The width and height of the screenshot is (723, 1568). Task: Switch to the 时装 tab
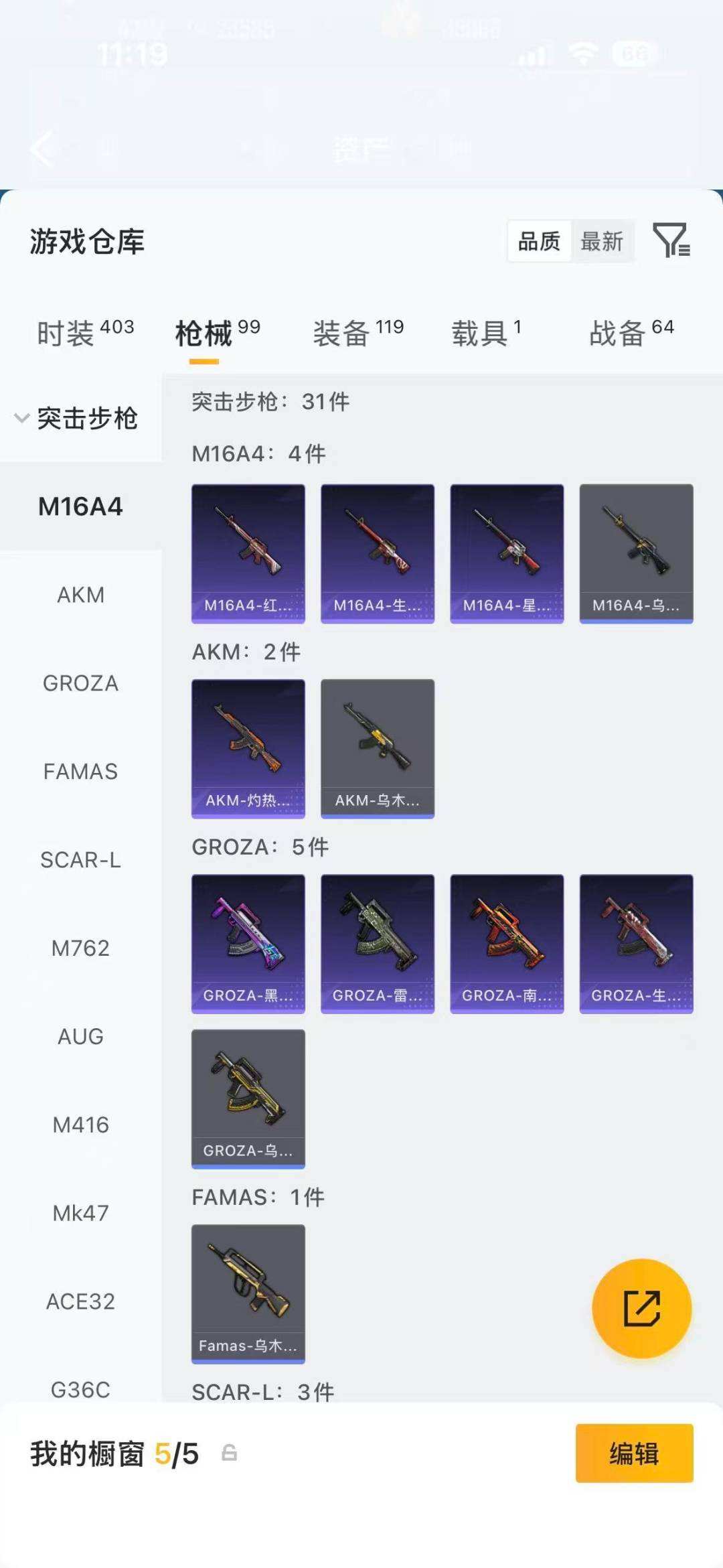85,332
